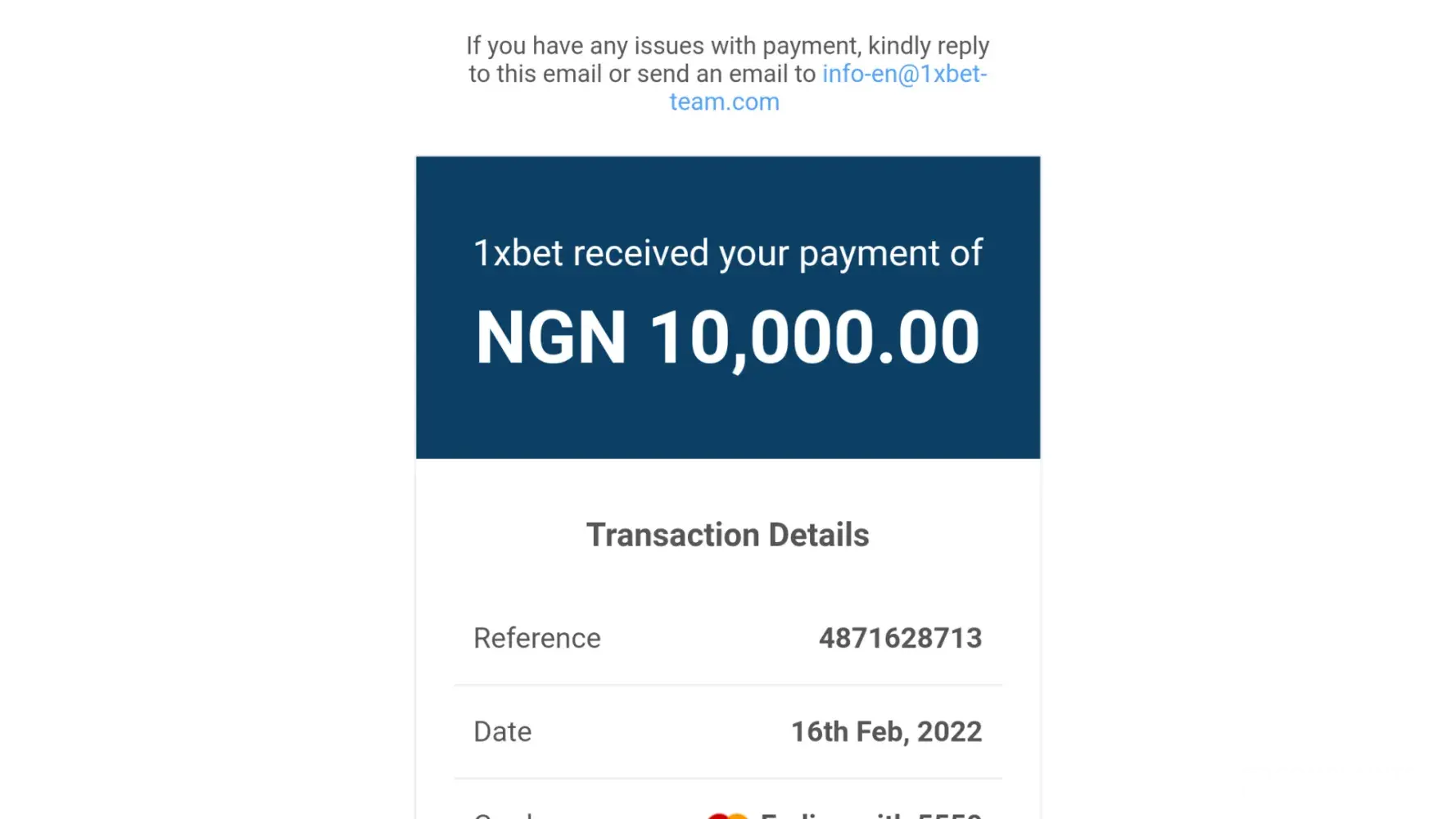Open the info-en@1xbet-team.com email link

[x=903, y=75]
